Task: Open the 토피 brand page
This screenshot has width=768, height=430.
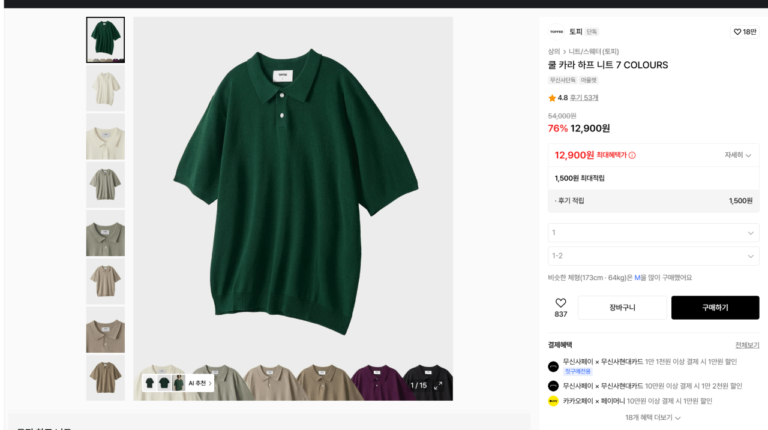Action: 575,31
